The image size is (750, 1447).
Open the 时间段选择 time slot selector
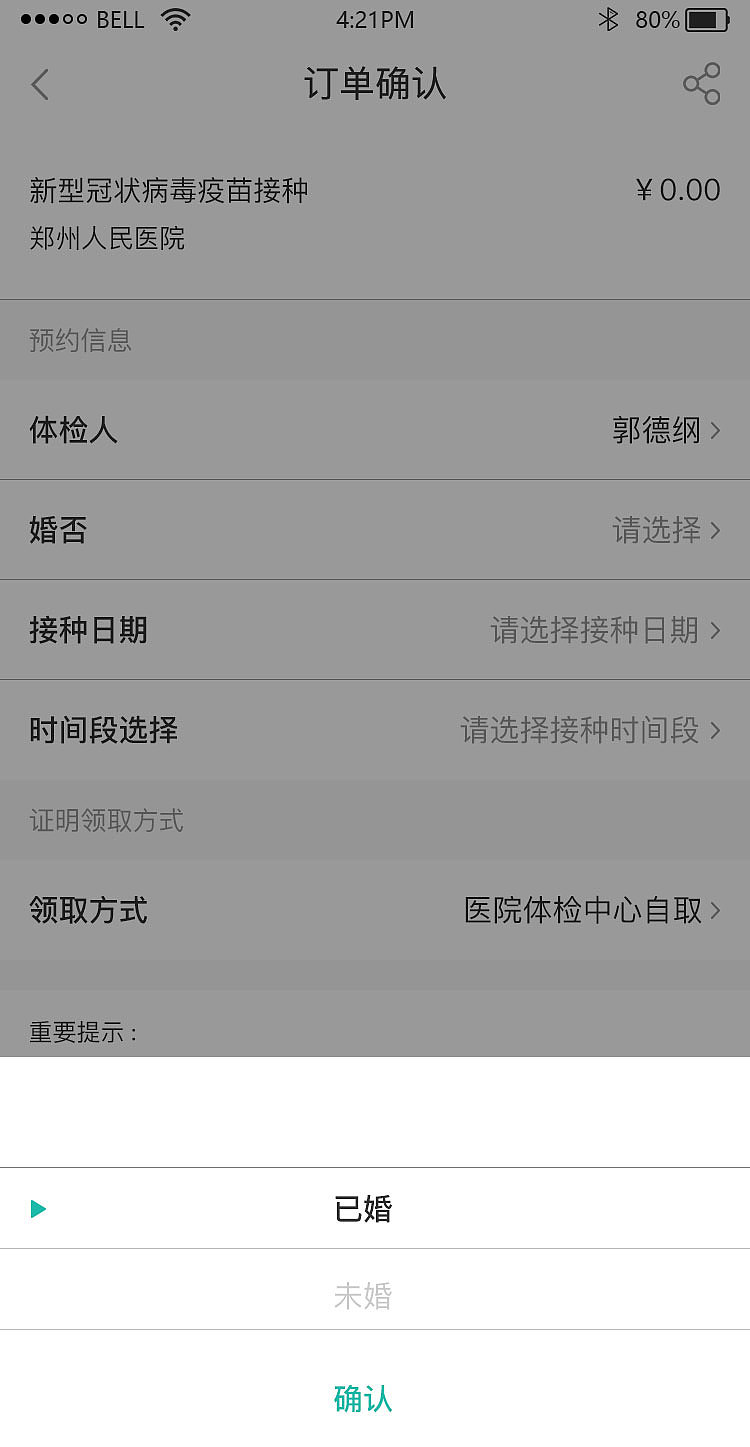click(375, 730)
